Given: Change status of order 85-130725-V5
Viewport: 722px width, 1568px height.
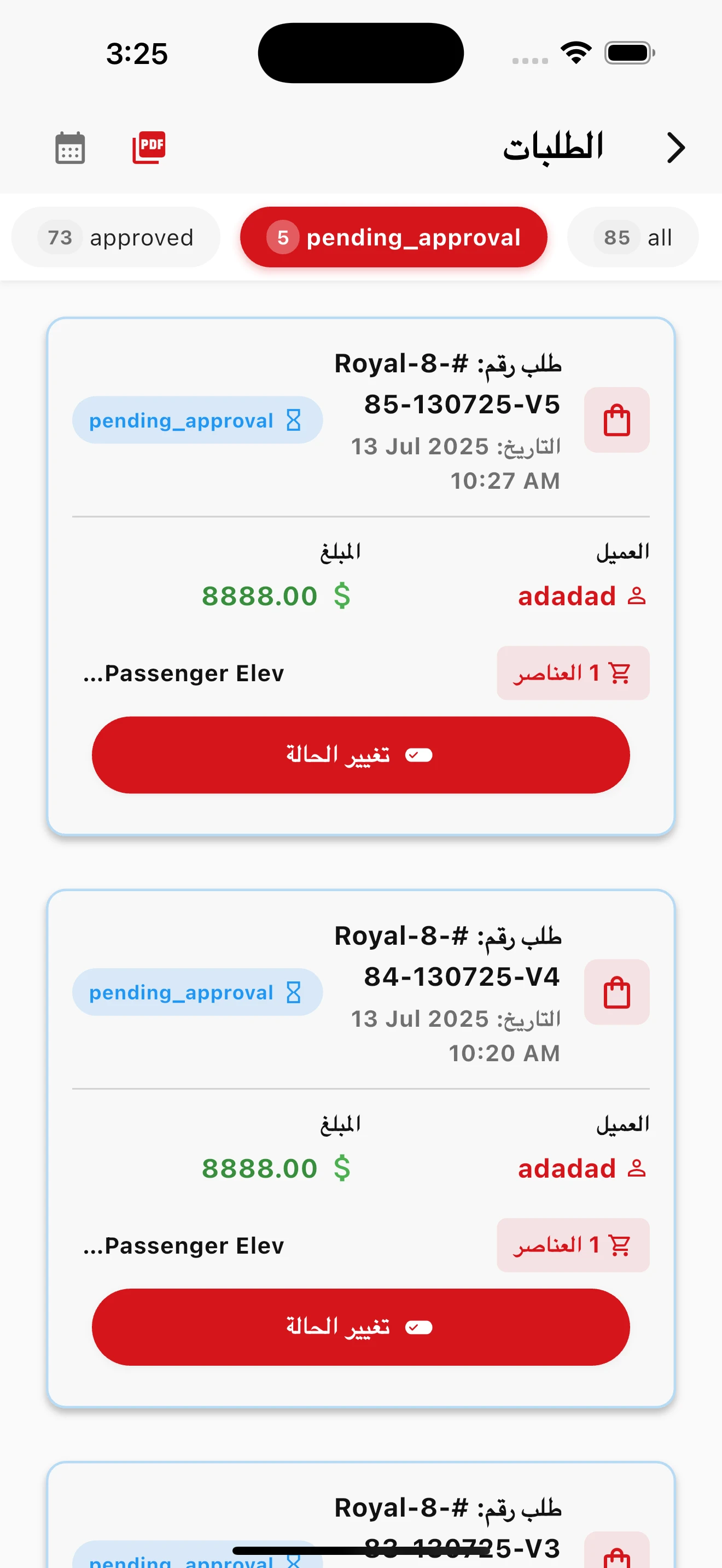Looking at the screenshot, I should tap(360, 755).
